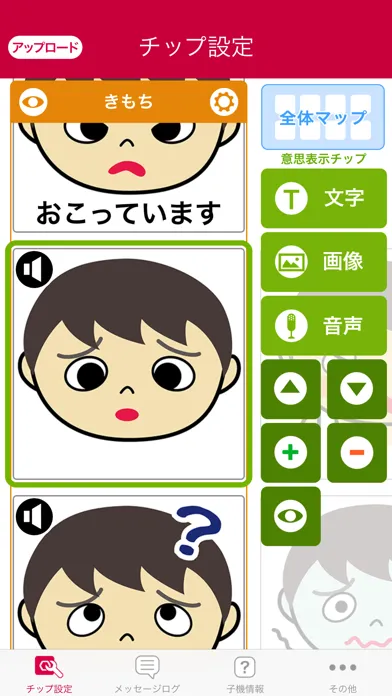Switch to the チップ設定 tab
Viewport: 392px width, 696px height.
click(x=49, y=674)
